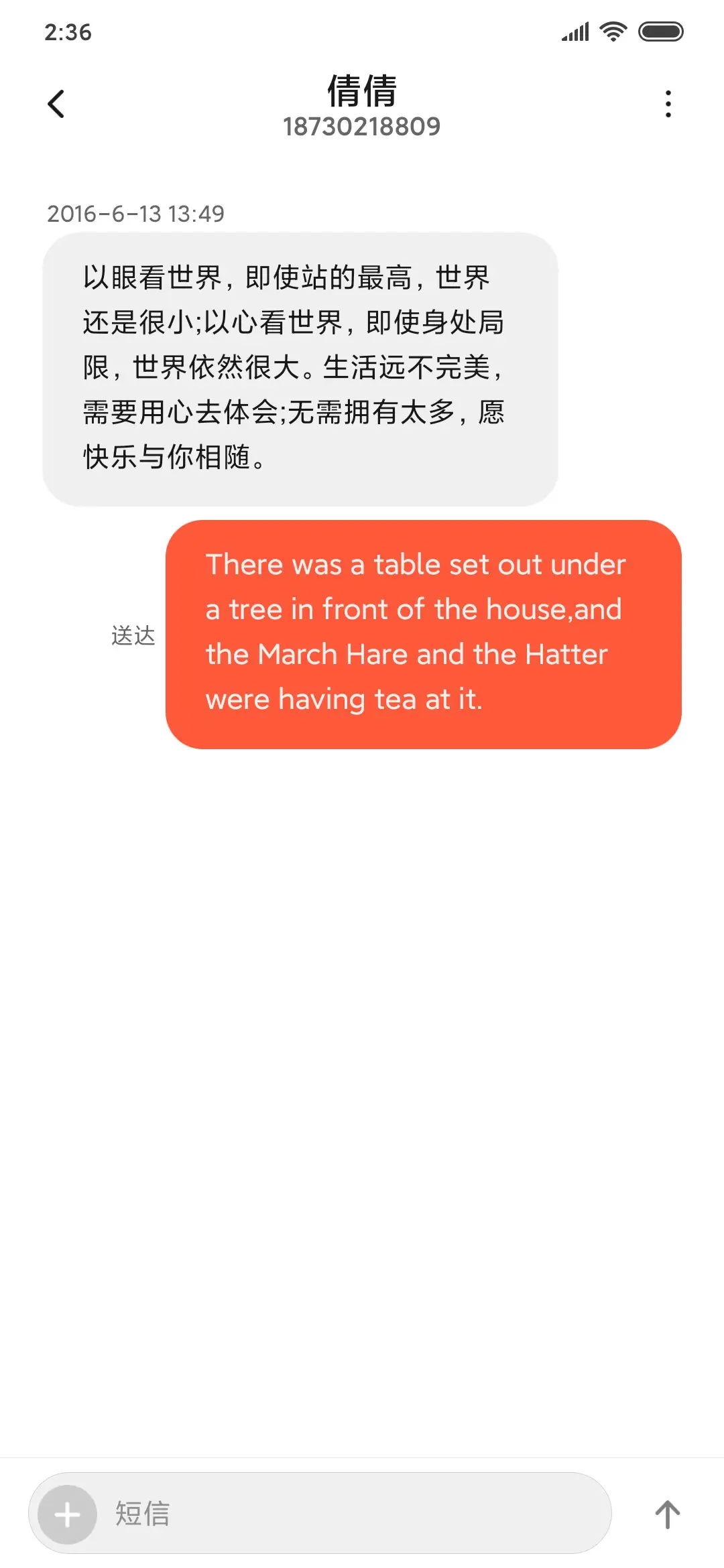Screen dimensions: 724x1568
Task: Tap the conversation header area
Action: (362, 107)
